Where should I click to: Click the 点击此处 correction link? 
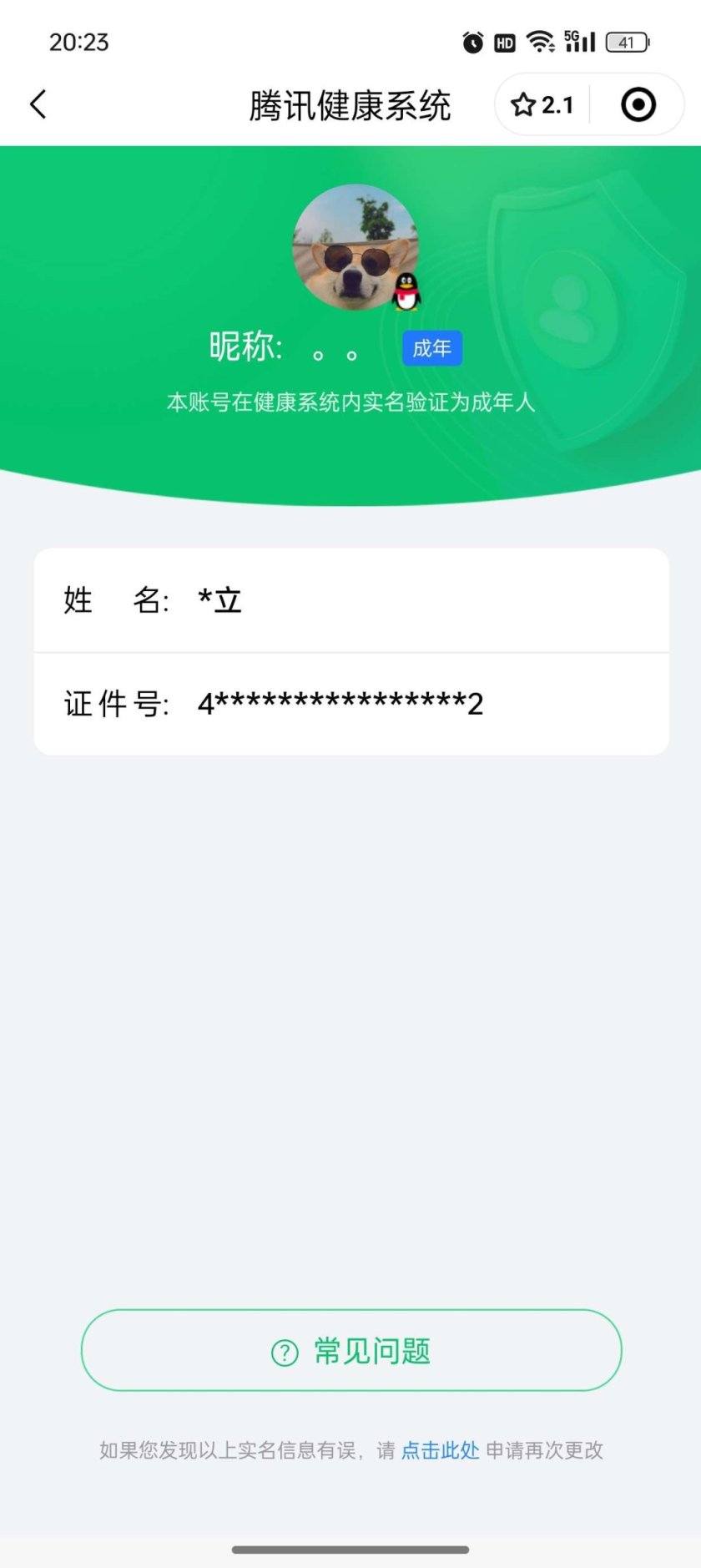pos(439,1451)
